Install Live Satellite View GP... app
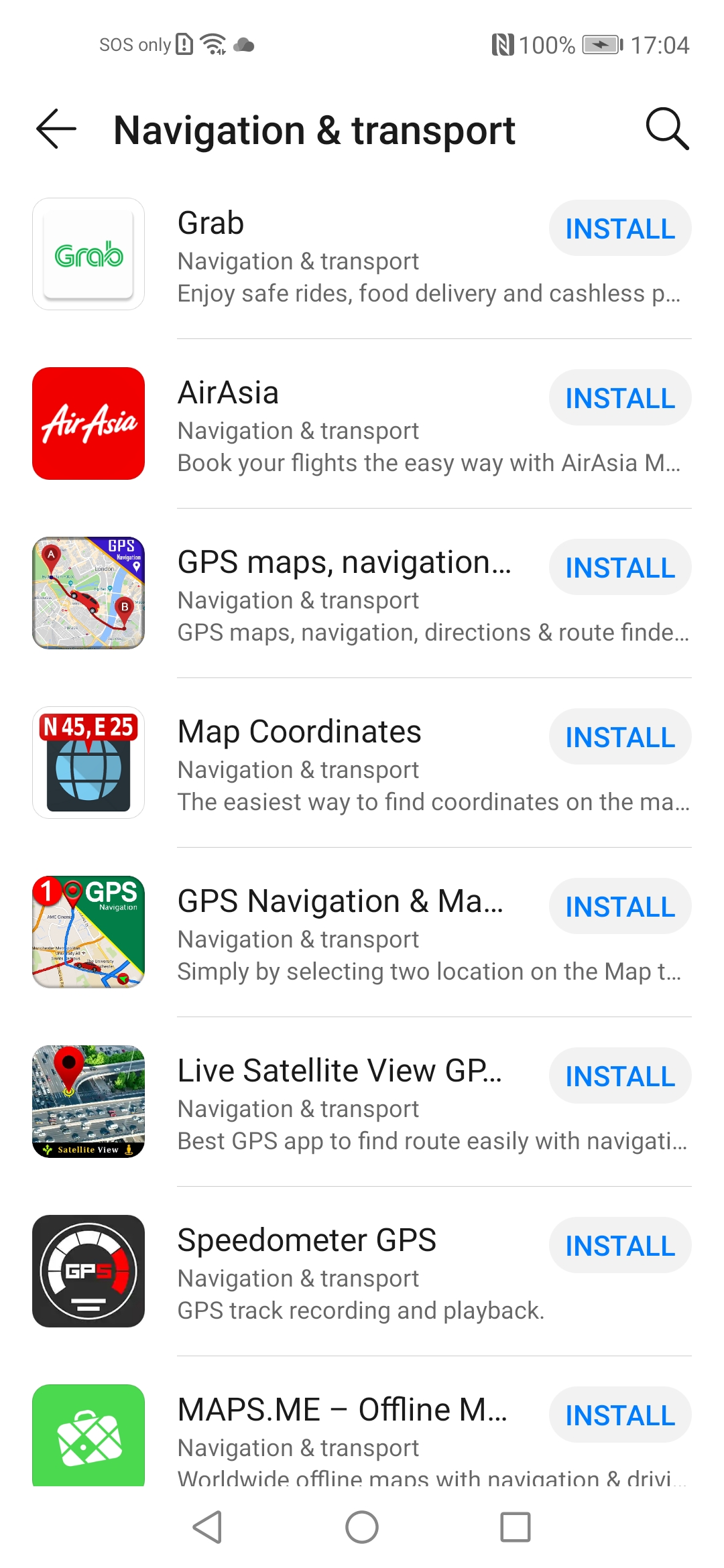This screenshot has width=724, height=1568. coord(619,1076)
